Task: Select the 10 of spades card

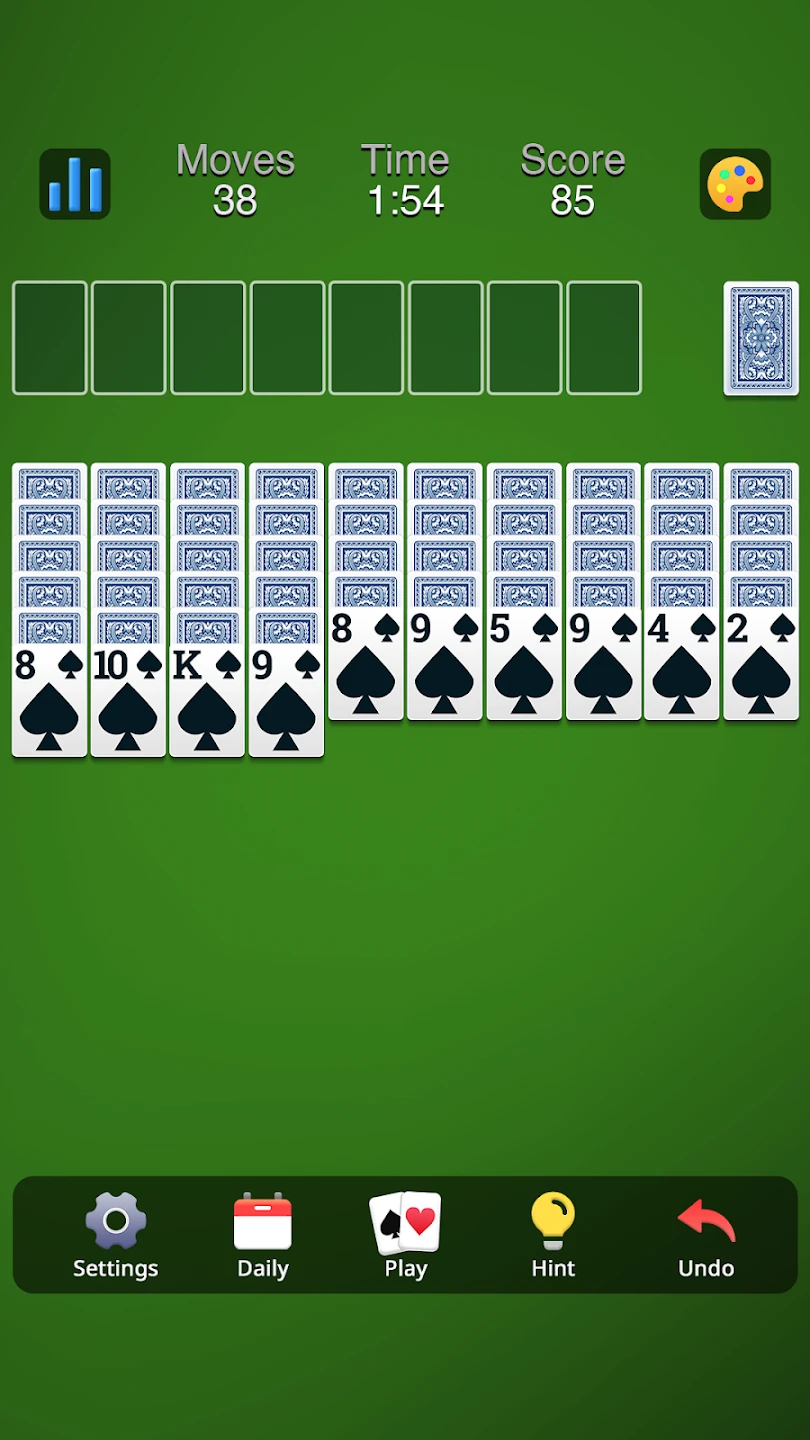Action: point(128,701)
